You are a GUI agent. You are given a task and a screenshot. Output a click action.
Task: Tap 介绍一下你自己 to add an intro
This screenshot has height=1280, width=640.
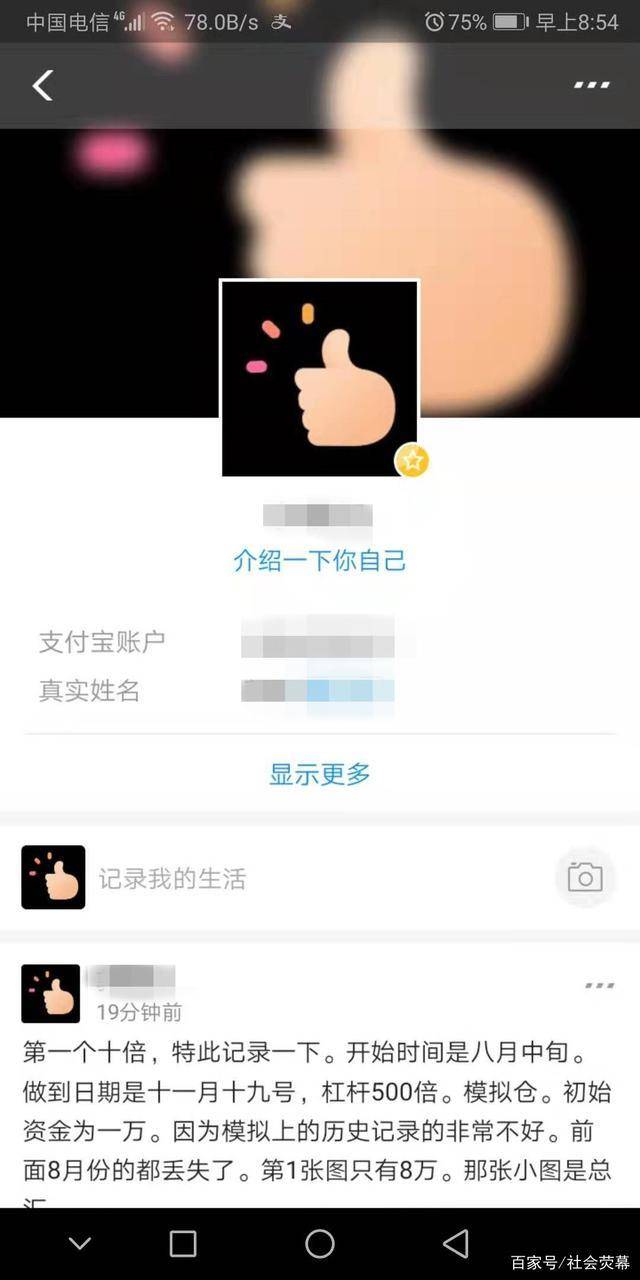[x=320, y=561]
